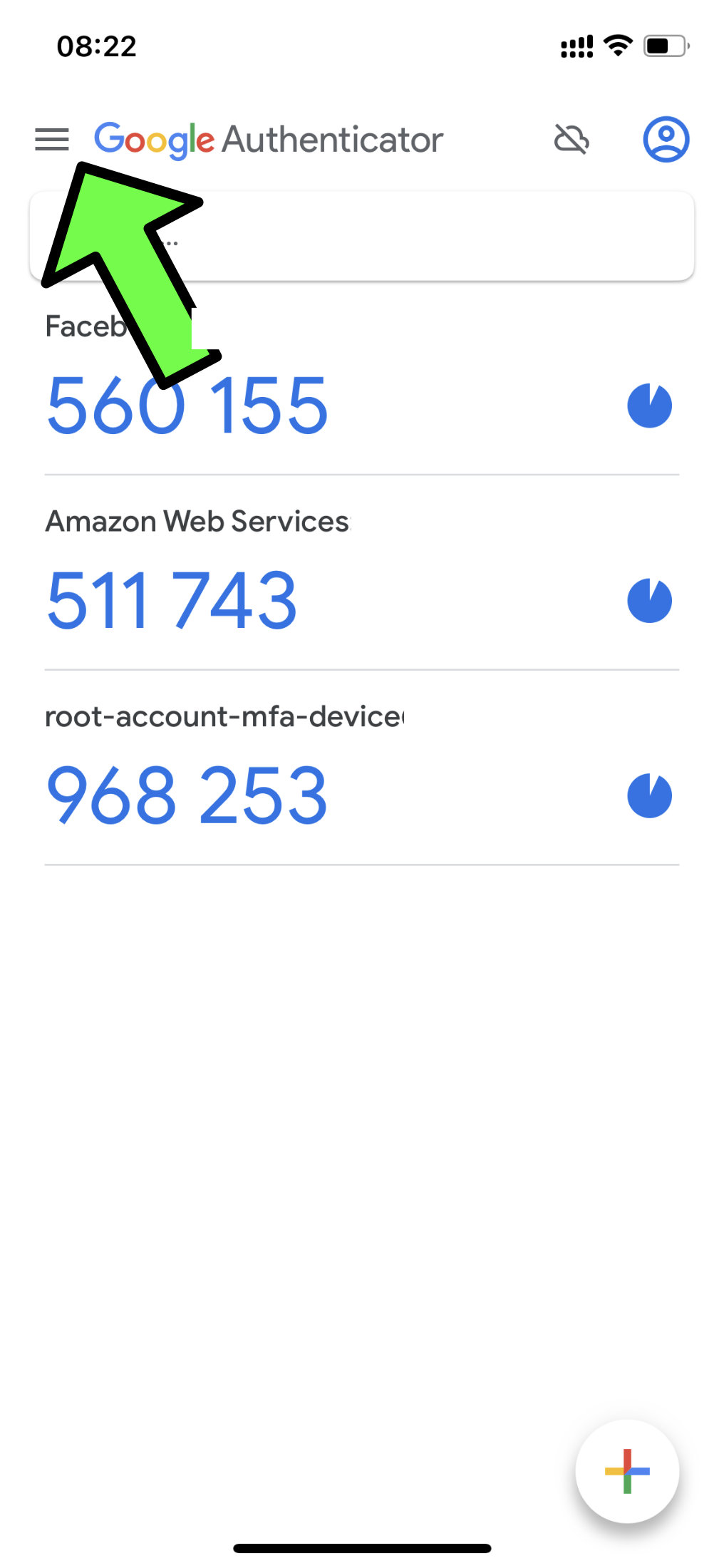Tap the cloud sync disabled icon
Image resolution: width=724 pixels, height=1568 pixels.
pos(572,140)
